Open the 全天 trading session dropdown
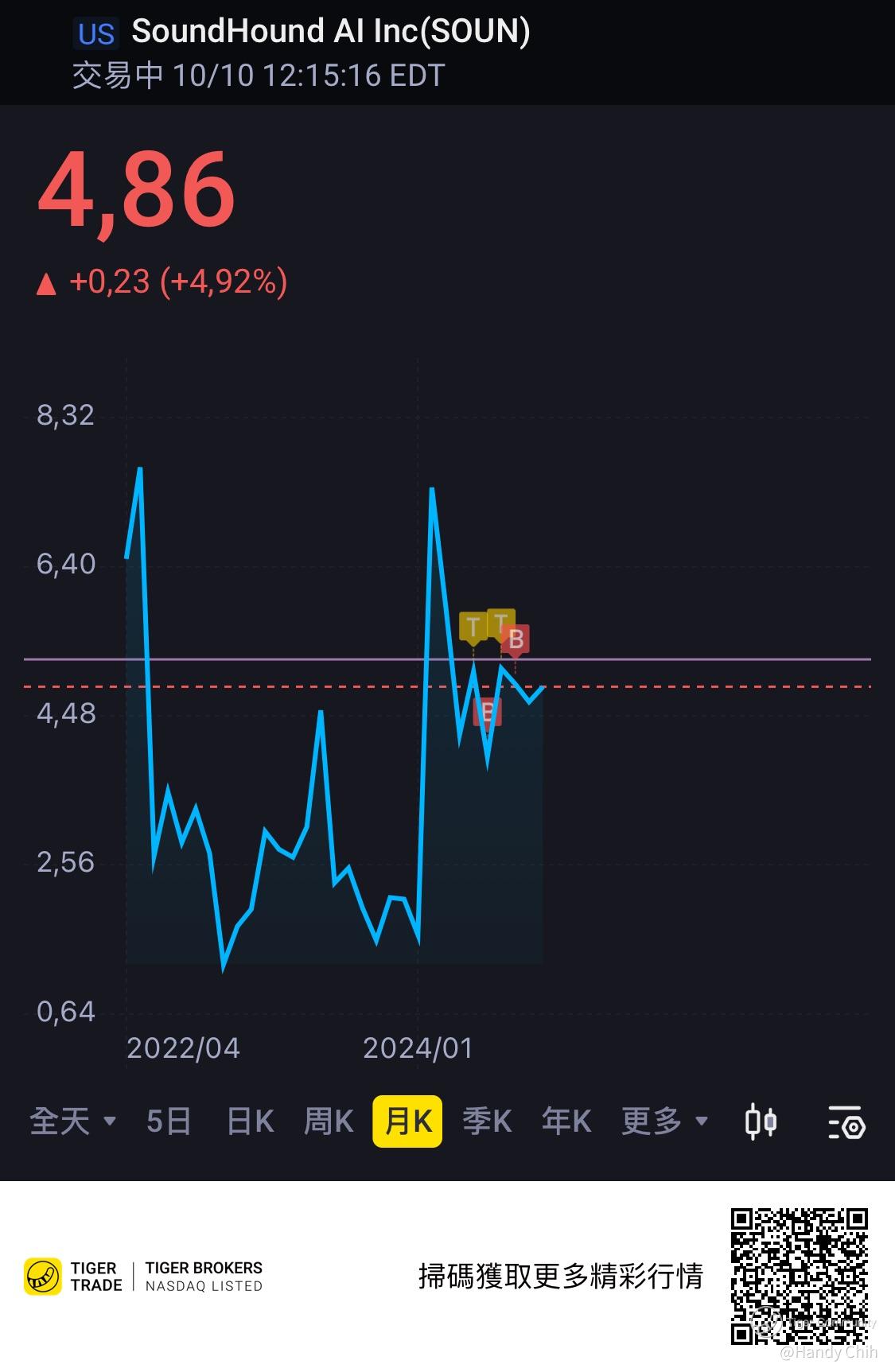 point(72,1121)
